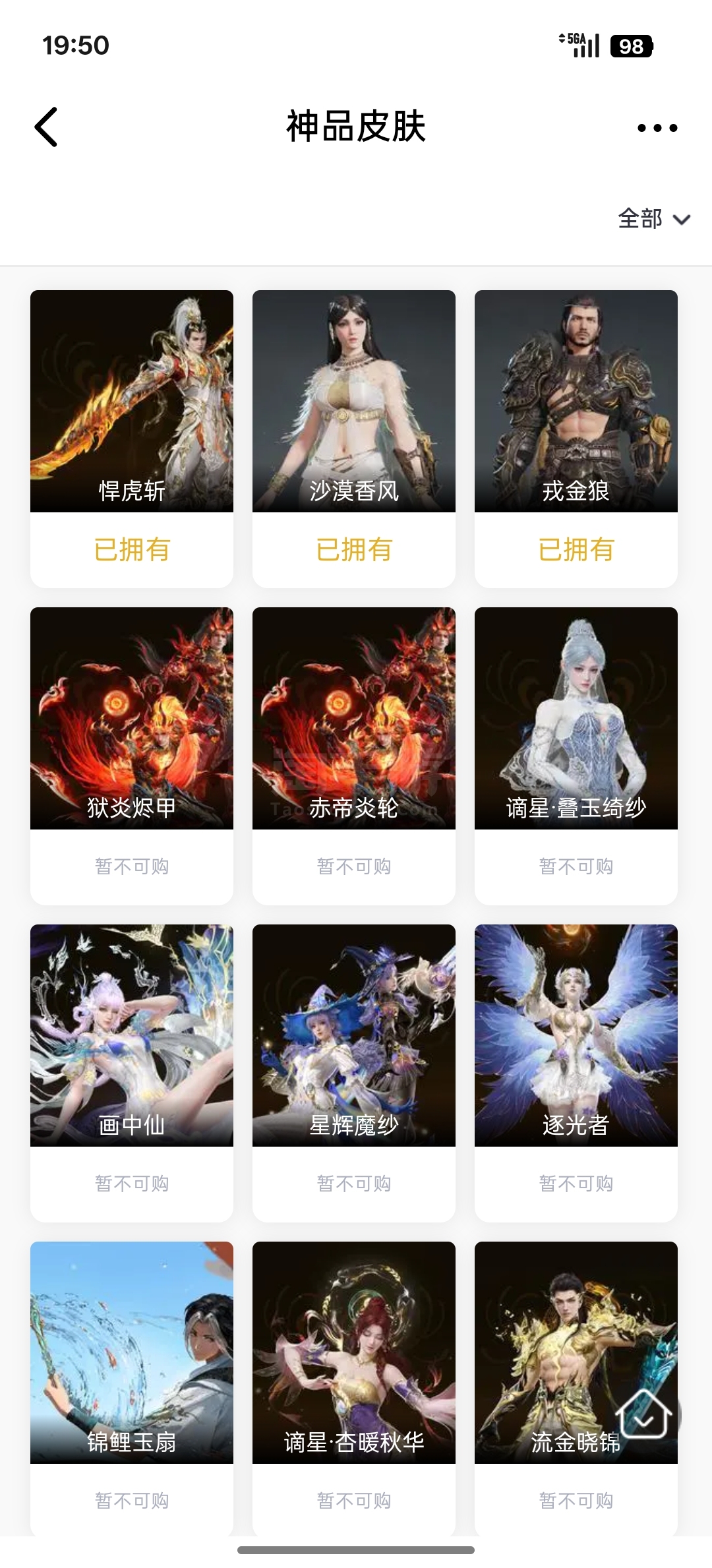The image size is (712, 1568).
Task: Select the 谪星·杏暖秋华 skin card
Action: click(x=354, y=1352)
